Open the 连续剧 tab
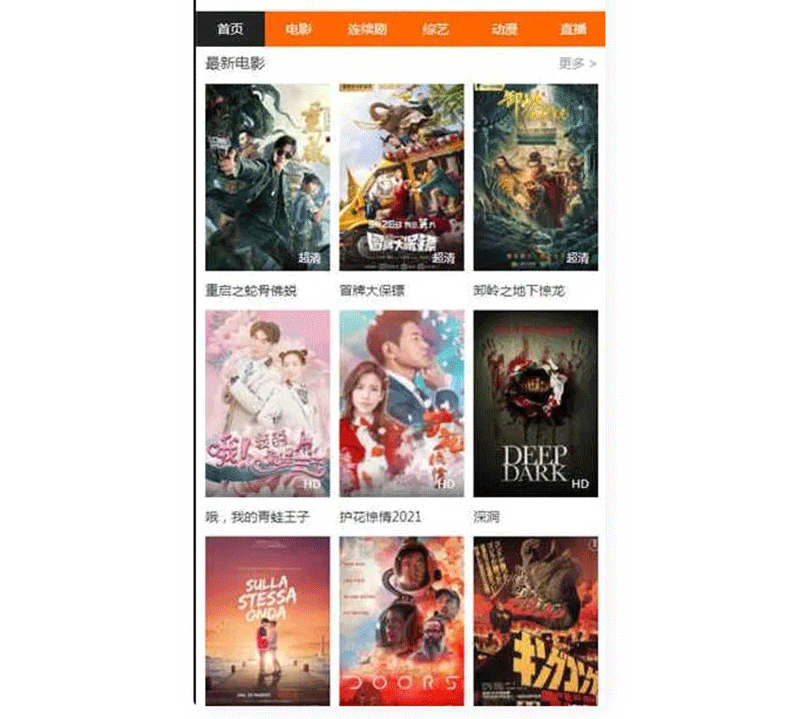 (366, 29)
